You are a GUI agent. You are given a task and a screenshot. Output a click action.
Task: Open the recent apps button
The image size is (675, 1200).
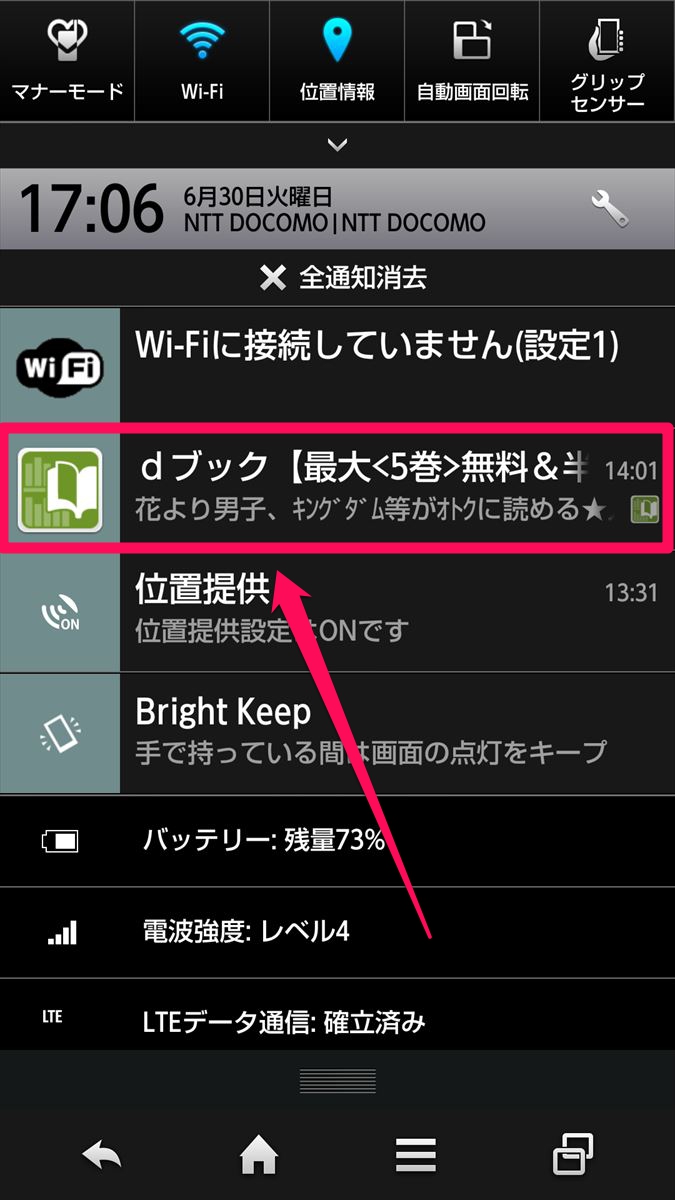point(573,1155)
